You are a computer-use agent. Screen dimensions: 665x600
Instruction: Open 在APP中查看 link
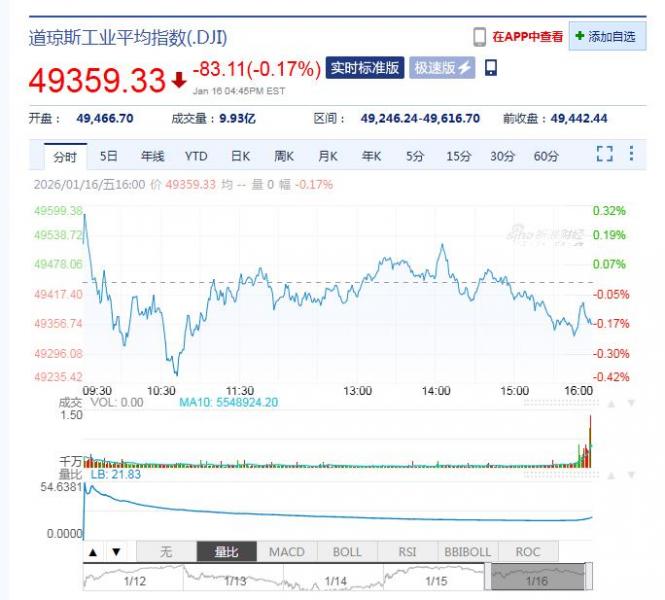pos(526,37)
